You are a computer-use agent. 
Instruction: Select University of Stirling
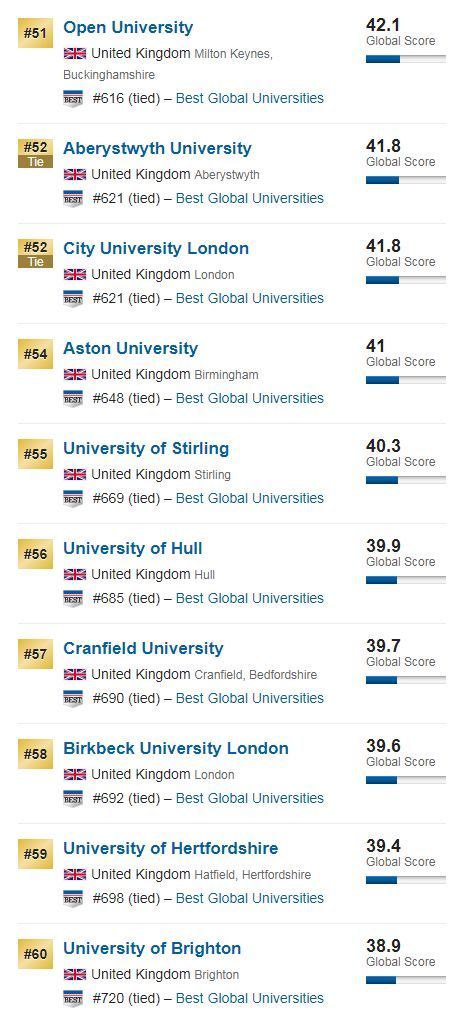coord(146,449)
